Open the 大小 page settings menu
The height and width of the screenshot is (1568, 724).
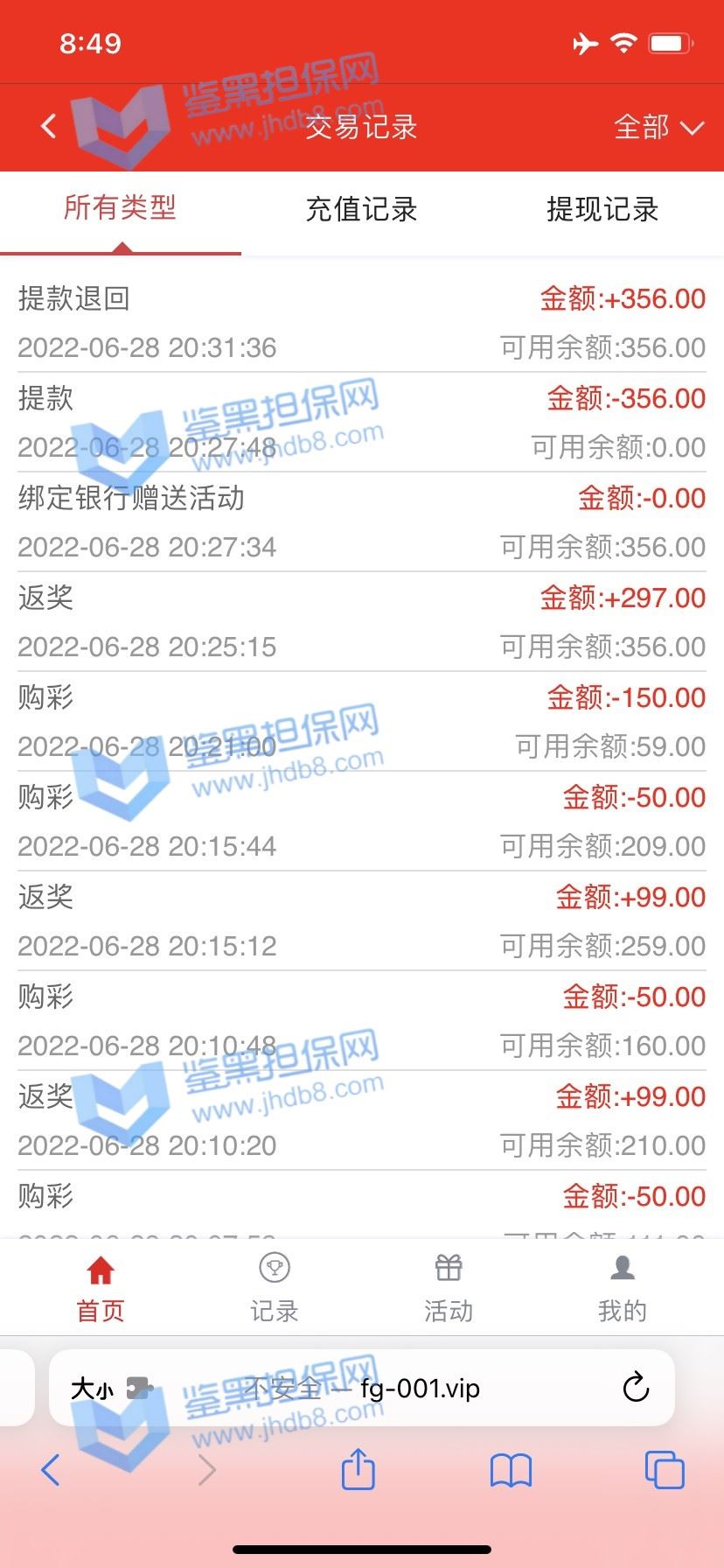(x=93, y=1389)
